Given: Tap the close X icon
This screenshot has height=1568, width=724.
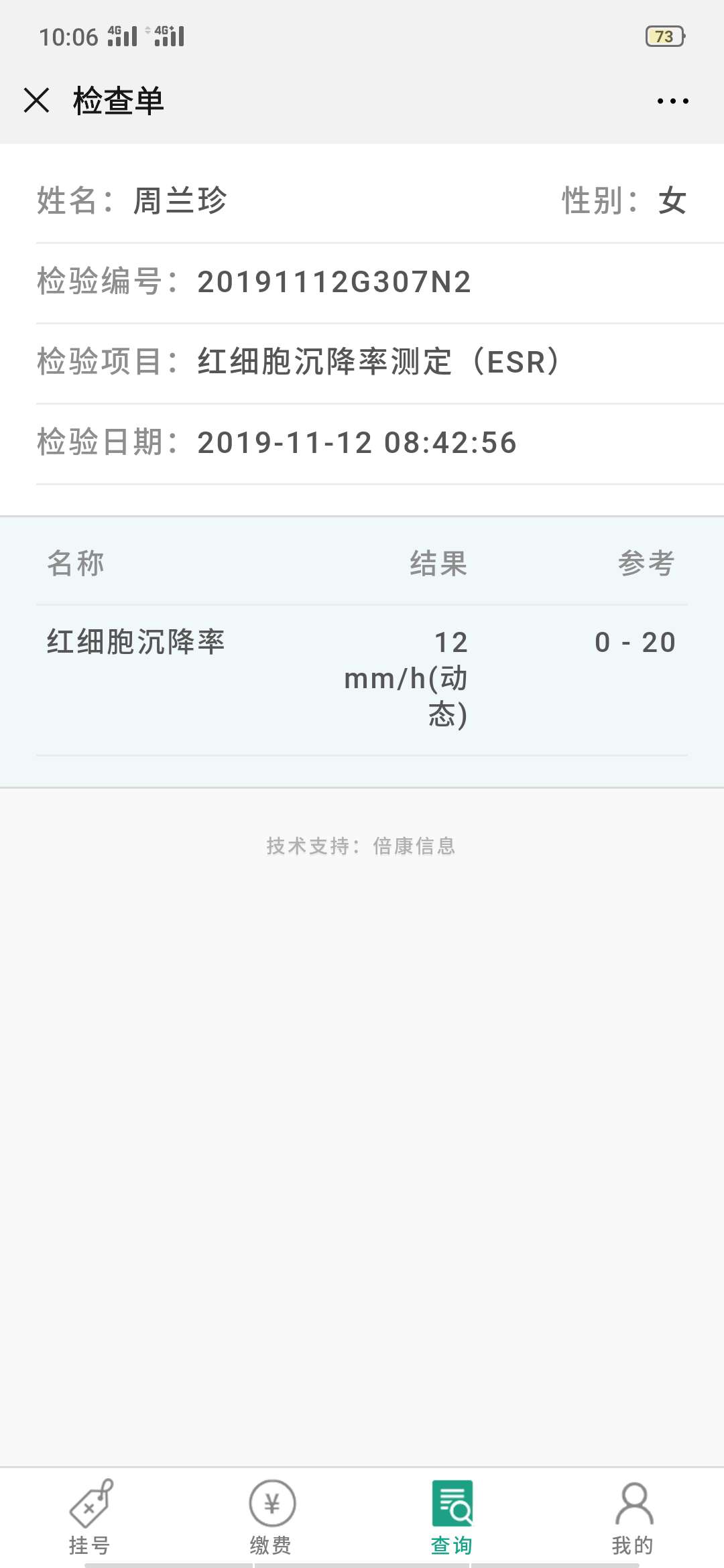Looking at the screenshot, I should click(37, 101).
